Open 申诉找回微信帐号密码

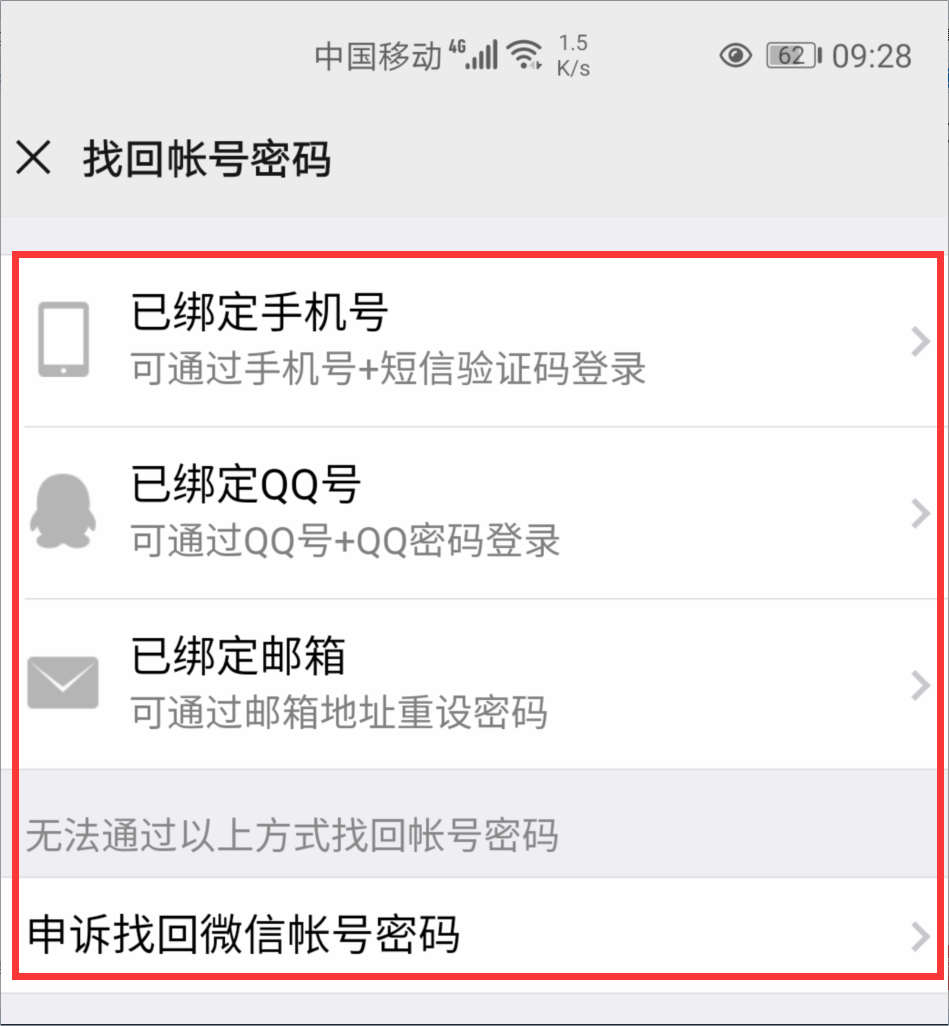click(475, 935)
